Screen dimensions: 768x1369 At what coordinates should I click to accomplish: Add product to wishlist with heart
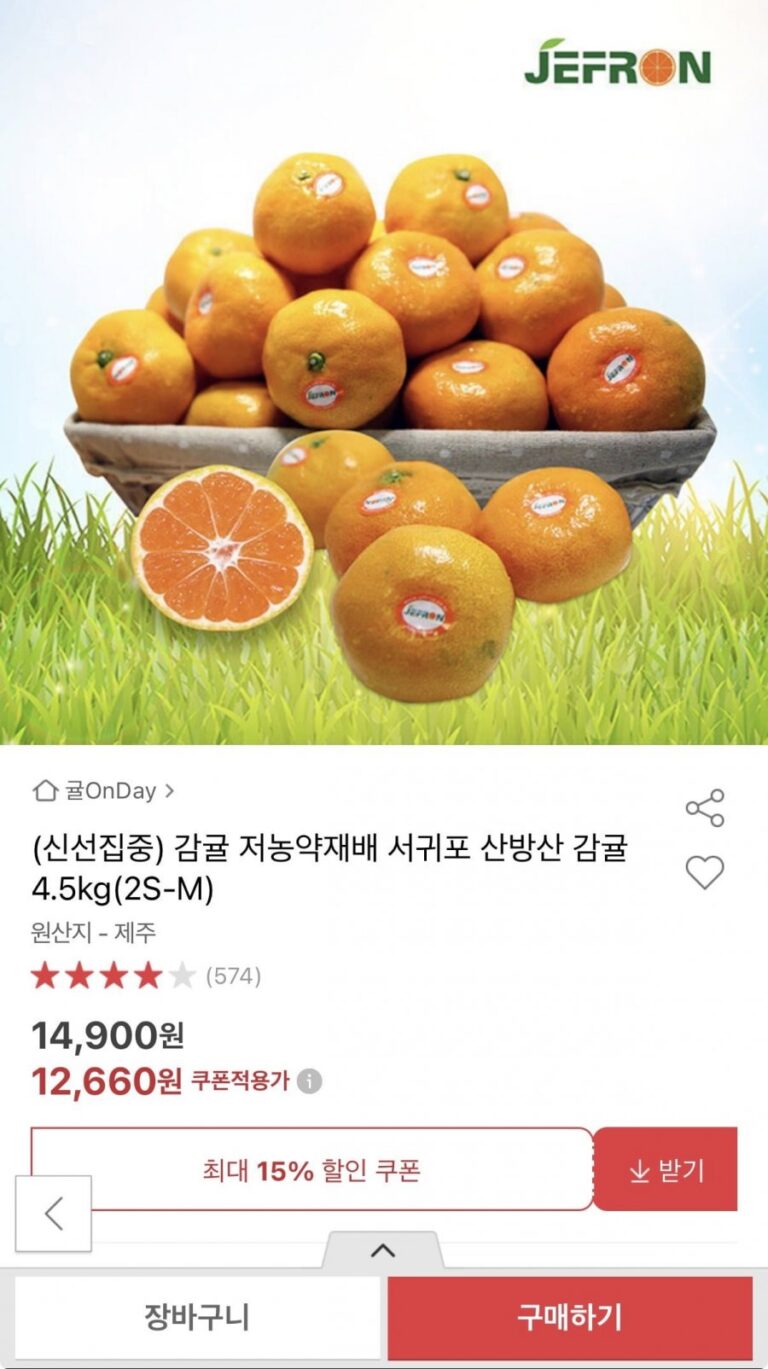pyautogui.click(x=704, y=873)
